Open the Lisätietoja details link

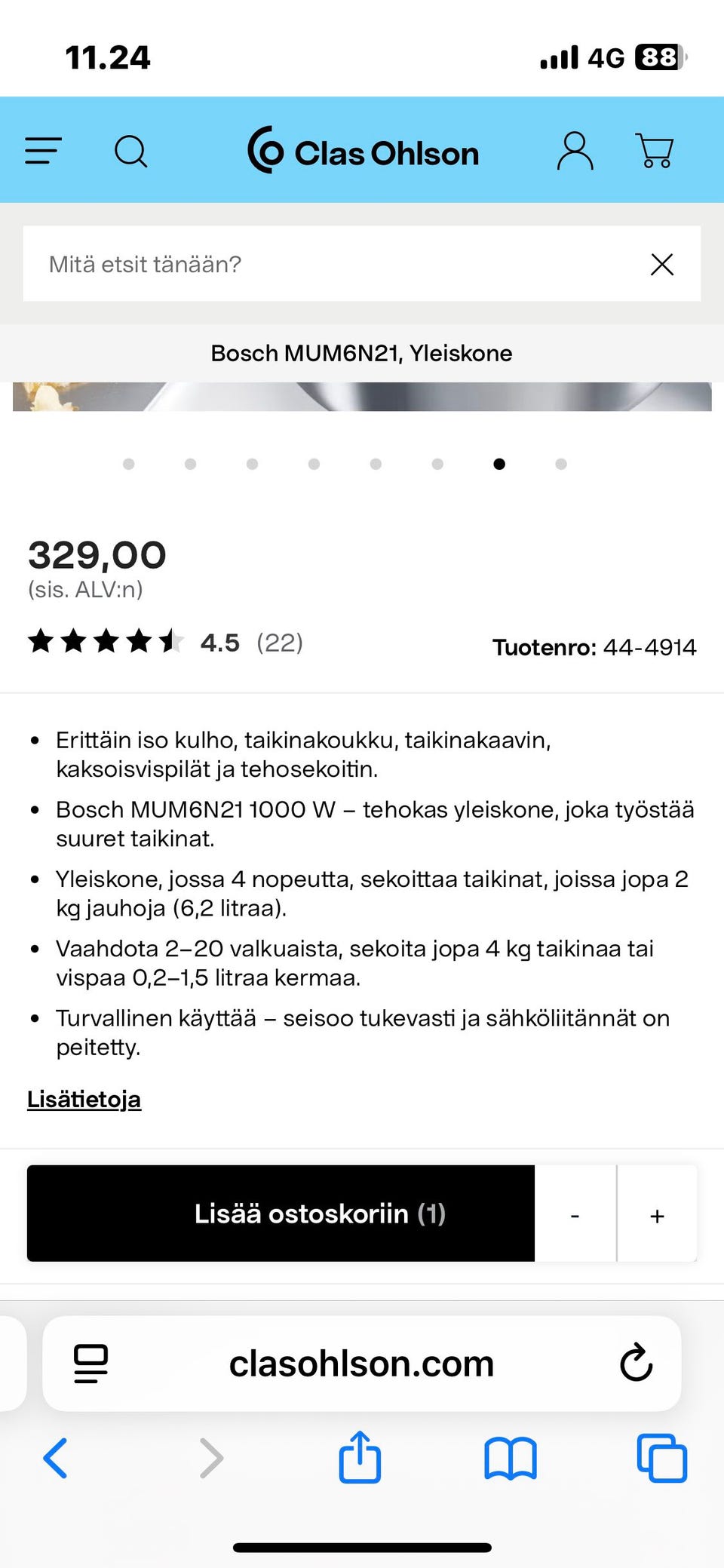coord(84,1100)
